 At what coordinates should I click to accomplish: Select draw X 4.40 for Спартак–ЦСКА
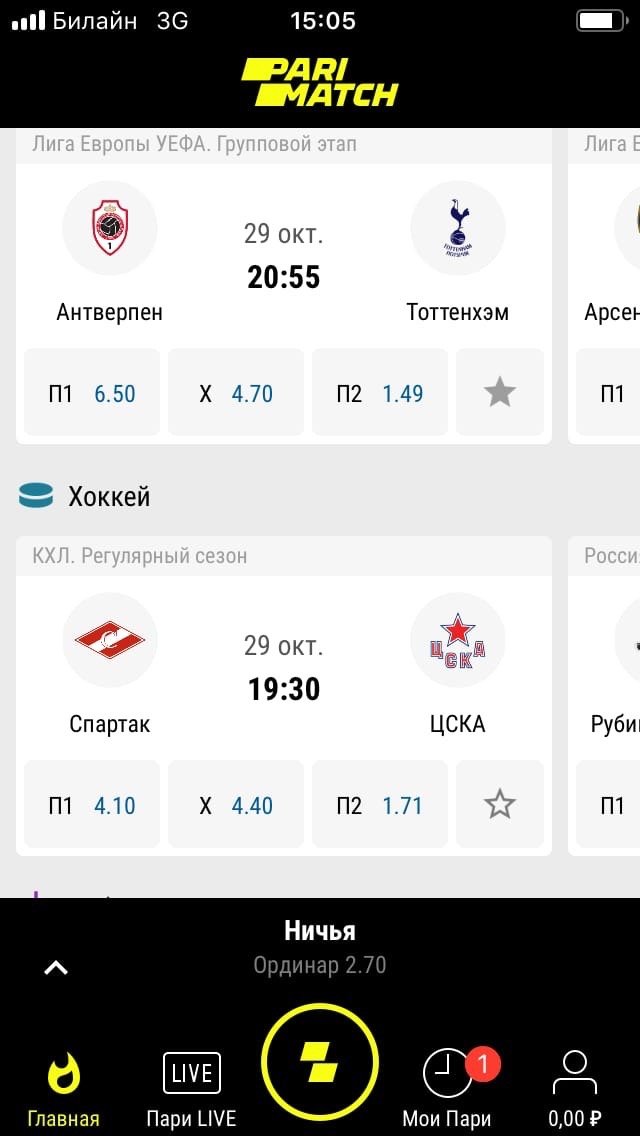[235, 805]
